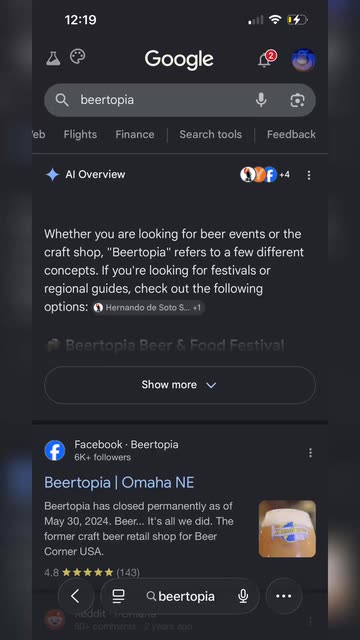The width and height of the screenshot is (360, 640).
Task: Open the Hernando de Soto source chip
Action: click(x=148, y=307)
